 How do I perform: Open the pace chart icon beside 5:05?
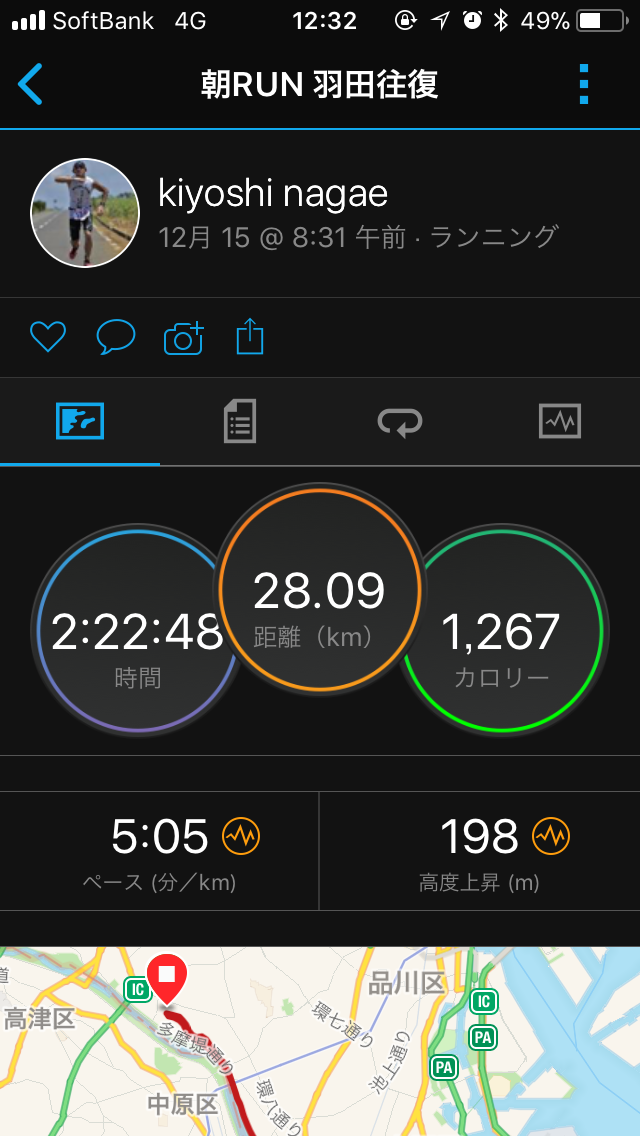(x=241, y=836)
